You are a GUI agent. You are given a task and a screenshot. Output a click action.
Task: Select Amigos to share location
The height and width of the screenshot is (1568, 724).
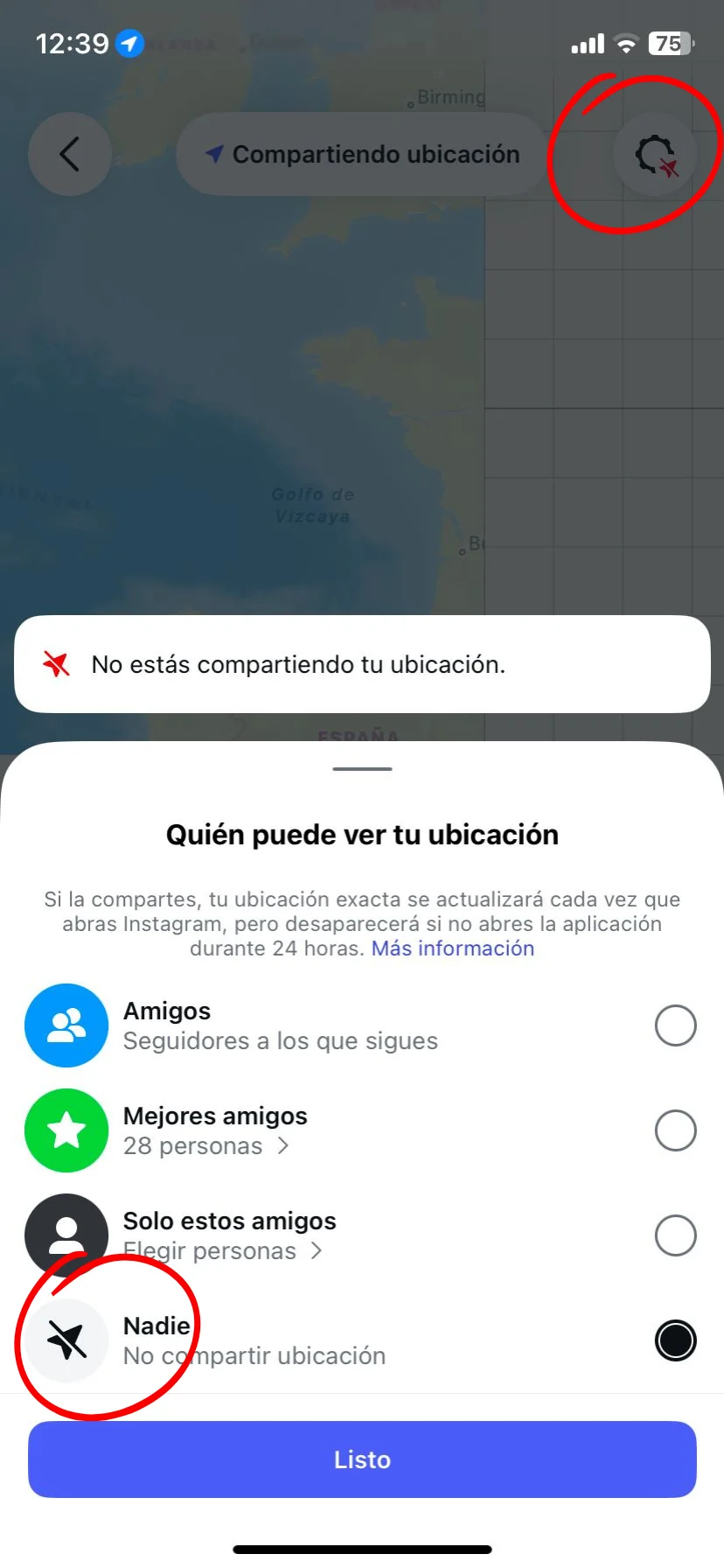pos(675,1025)
